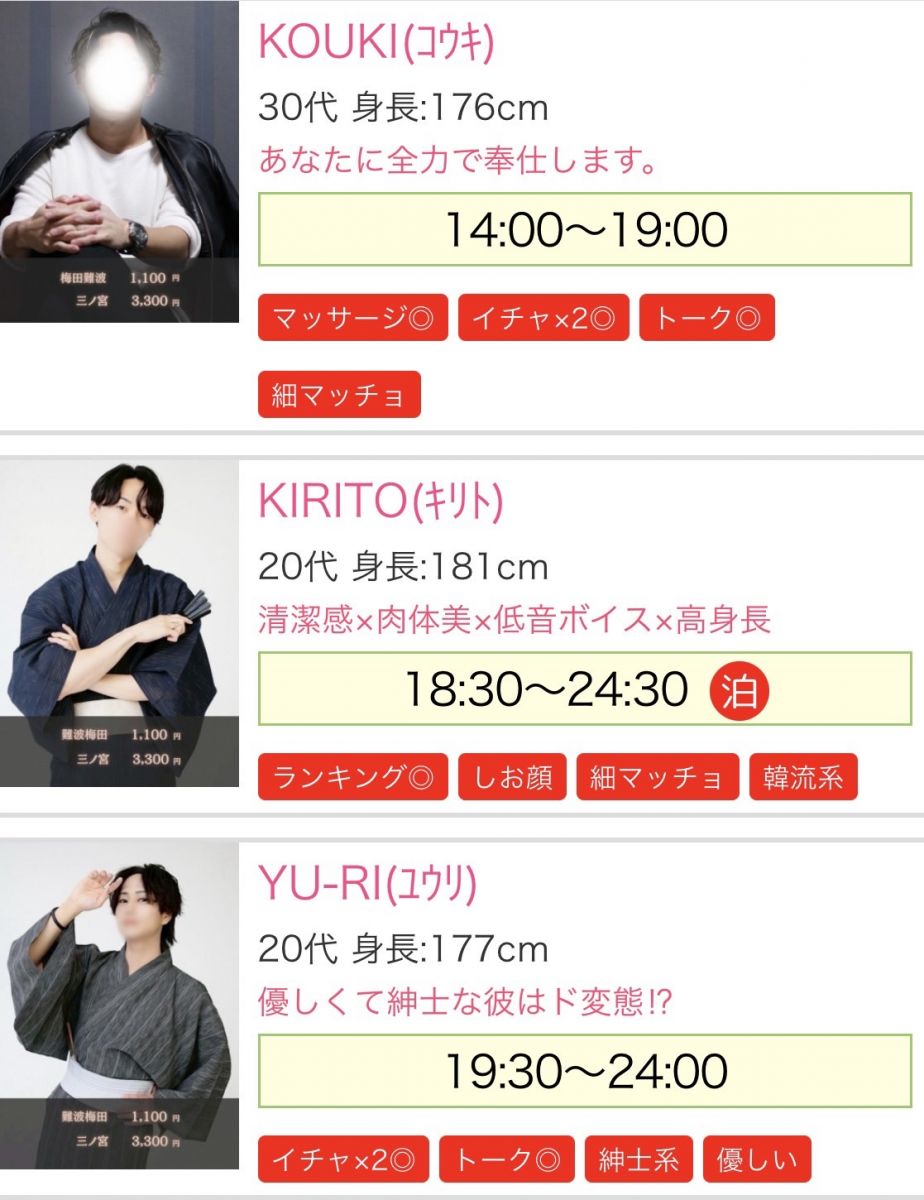Select the KIRITO(キリト) name link

[380, 502]
